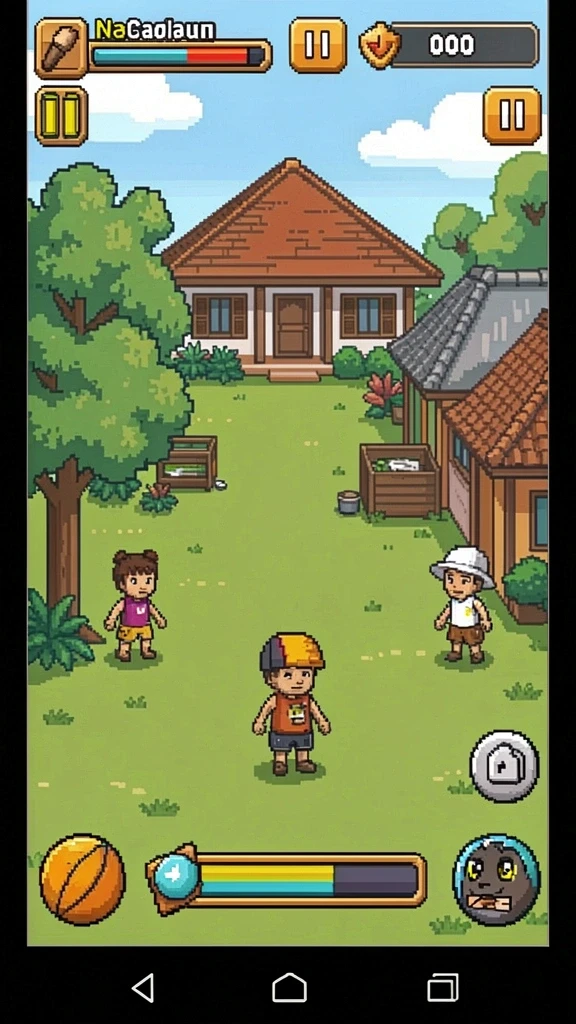Pause the game from the top center button
Screen dimensions: 576x1024
(x=318, y=45)
